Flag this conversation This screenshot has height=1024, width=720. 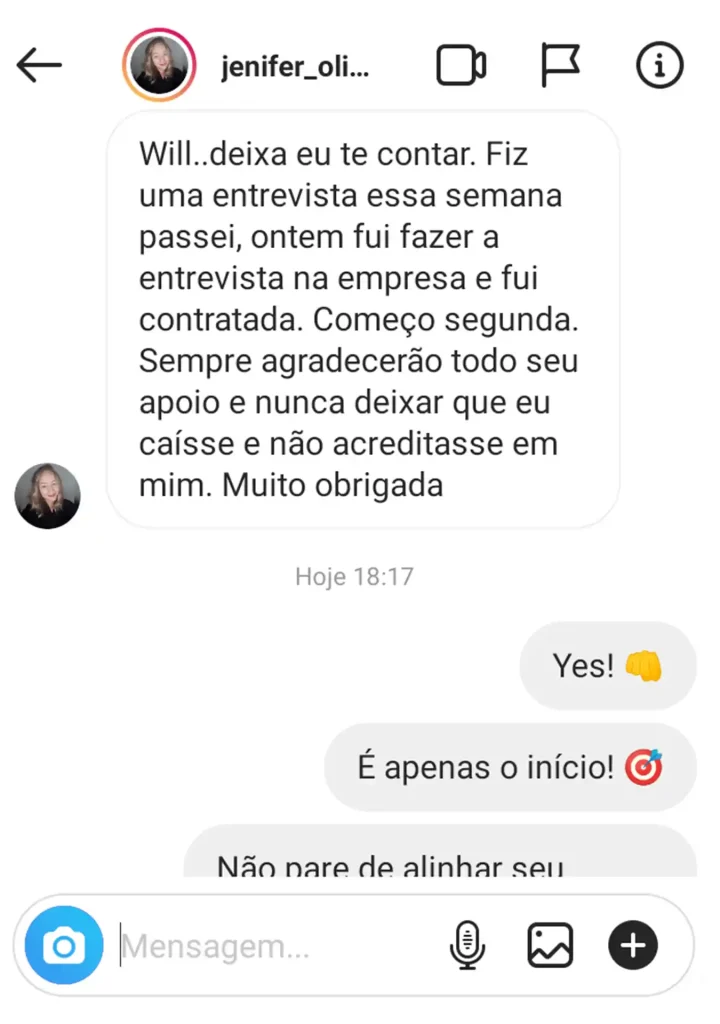[x=560, y=66]
